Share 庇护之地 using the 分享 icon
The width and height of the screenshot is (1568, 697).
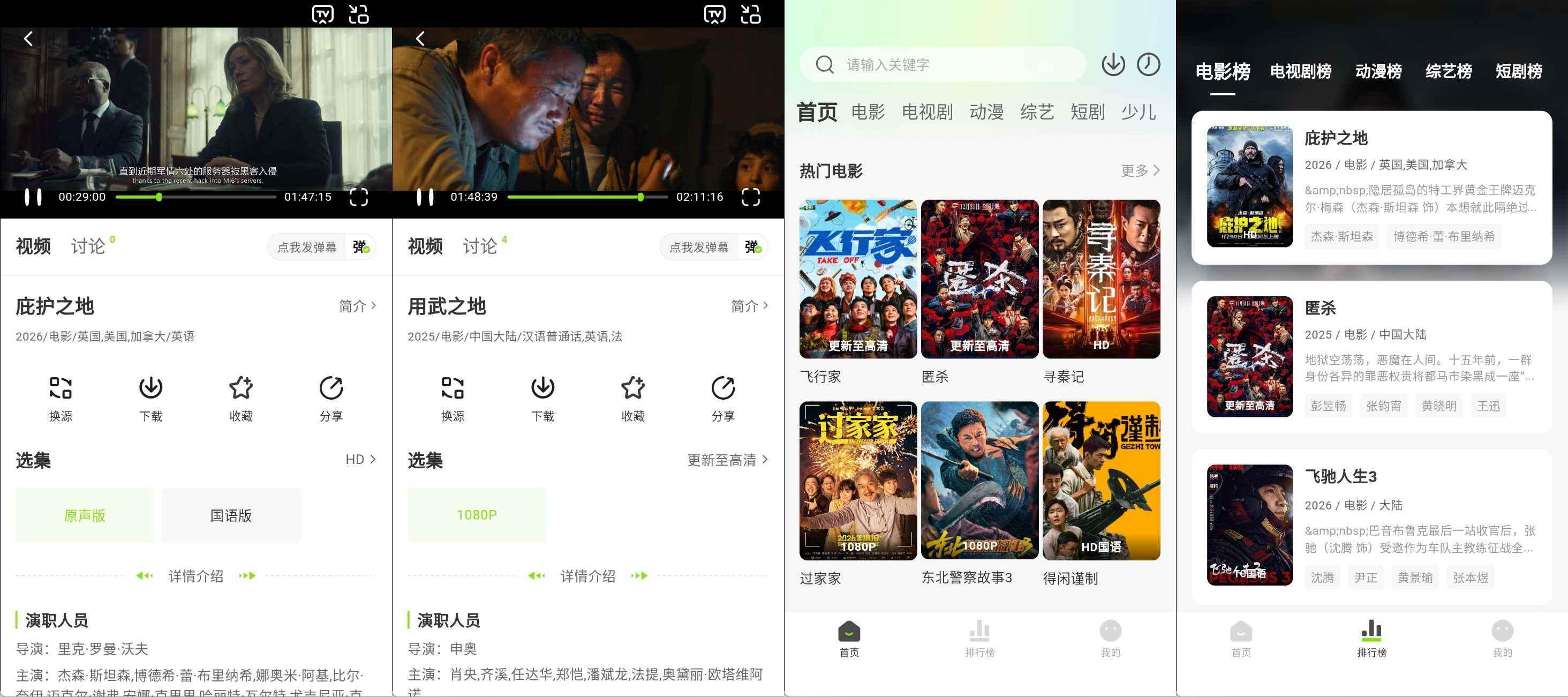[330, 399]
